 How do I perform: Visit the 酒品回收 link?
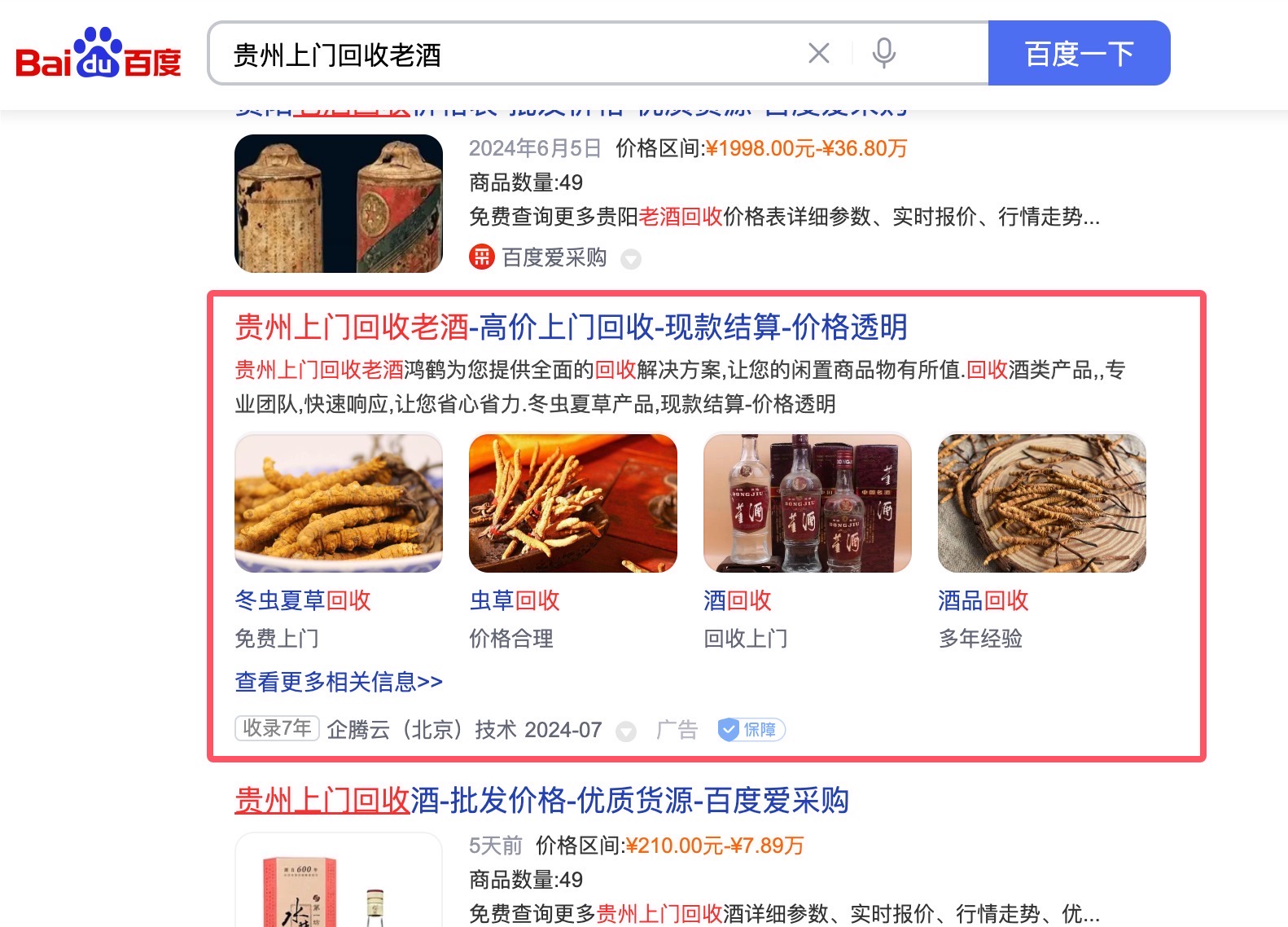(983, 600)
